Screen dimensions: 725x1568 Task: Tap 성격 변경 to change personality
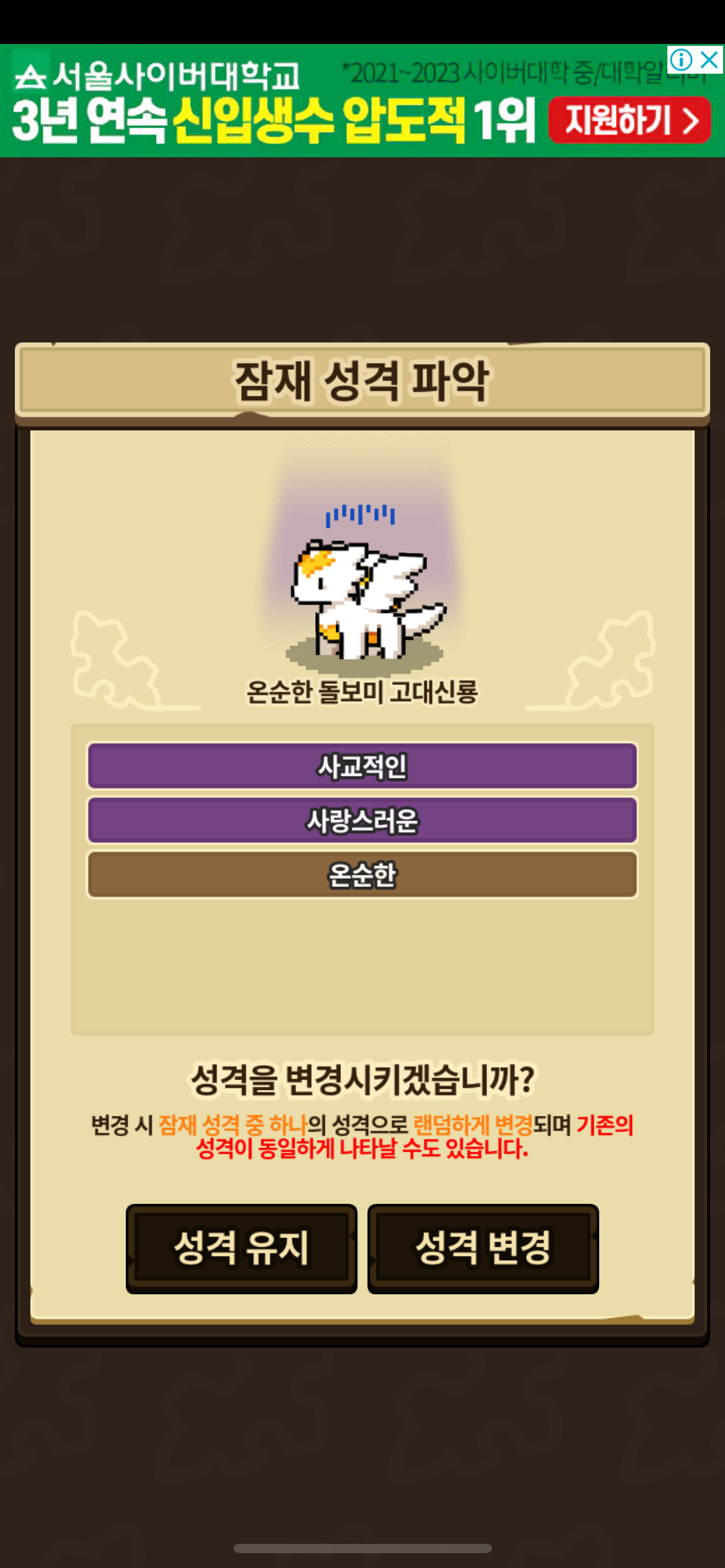tap(483, 1248)
